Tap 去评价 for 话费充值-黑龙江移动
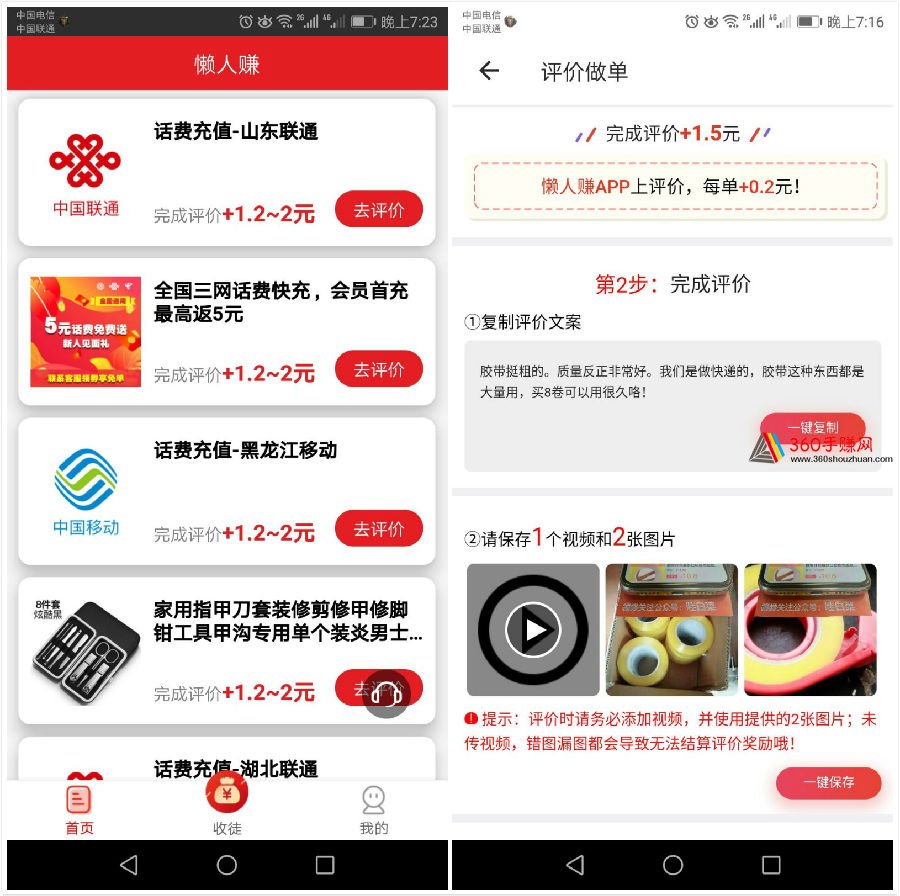 click(x=378, y=529)
